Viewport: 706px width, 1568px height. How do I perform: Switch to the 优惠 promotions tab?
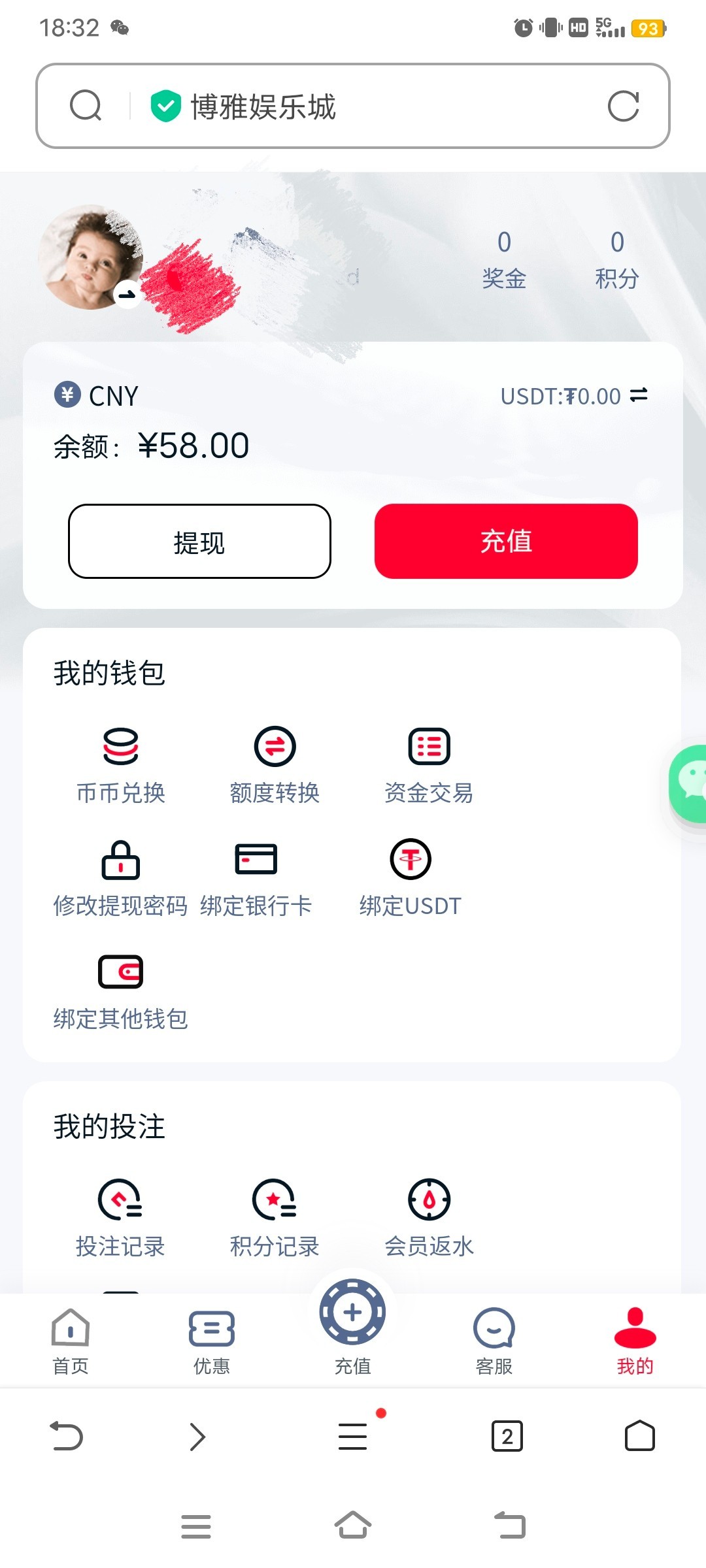[x=212, y=1341]
